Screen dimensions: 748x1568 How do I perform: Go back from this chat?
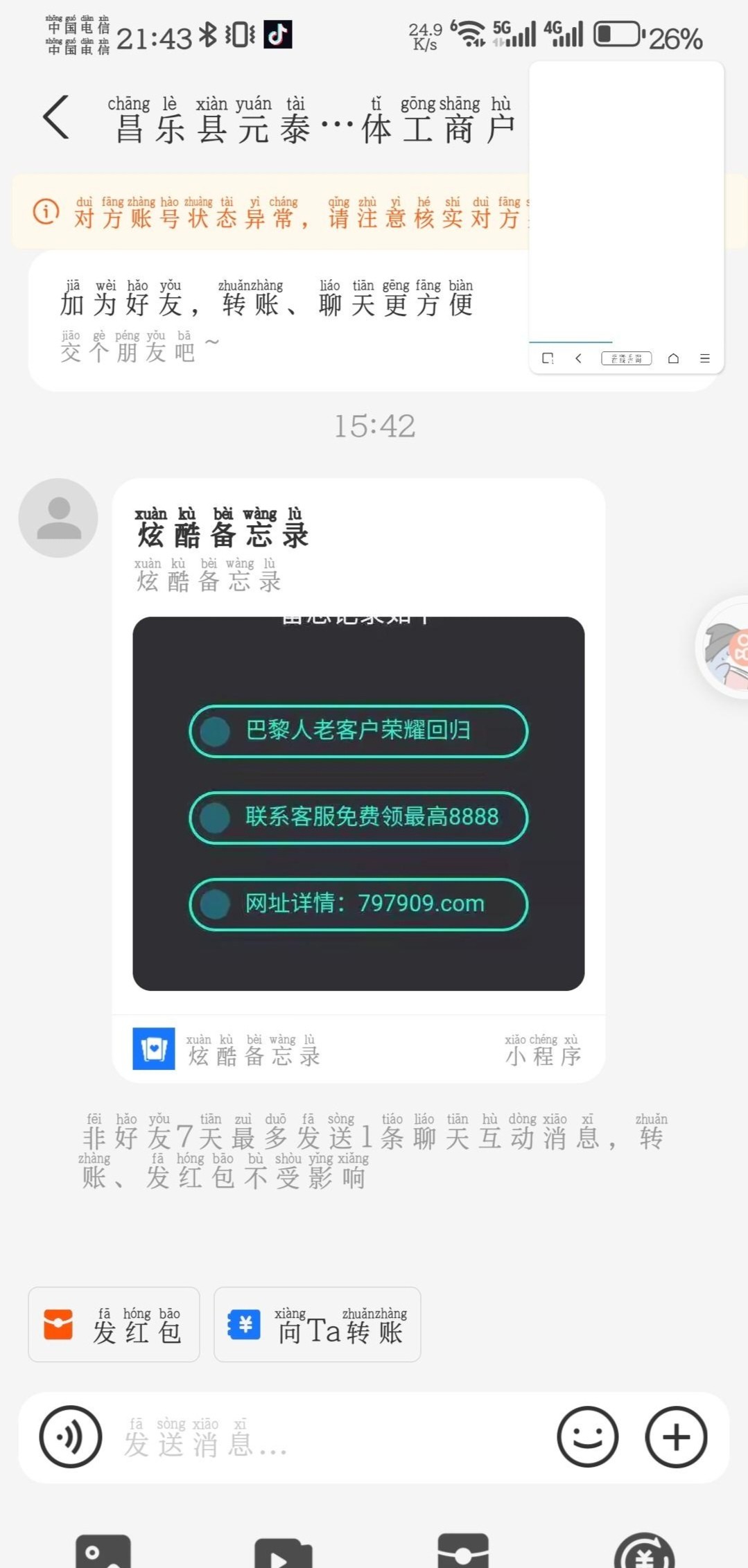pos(56,118)
